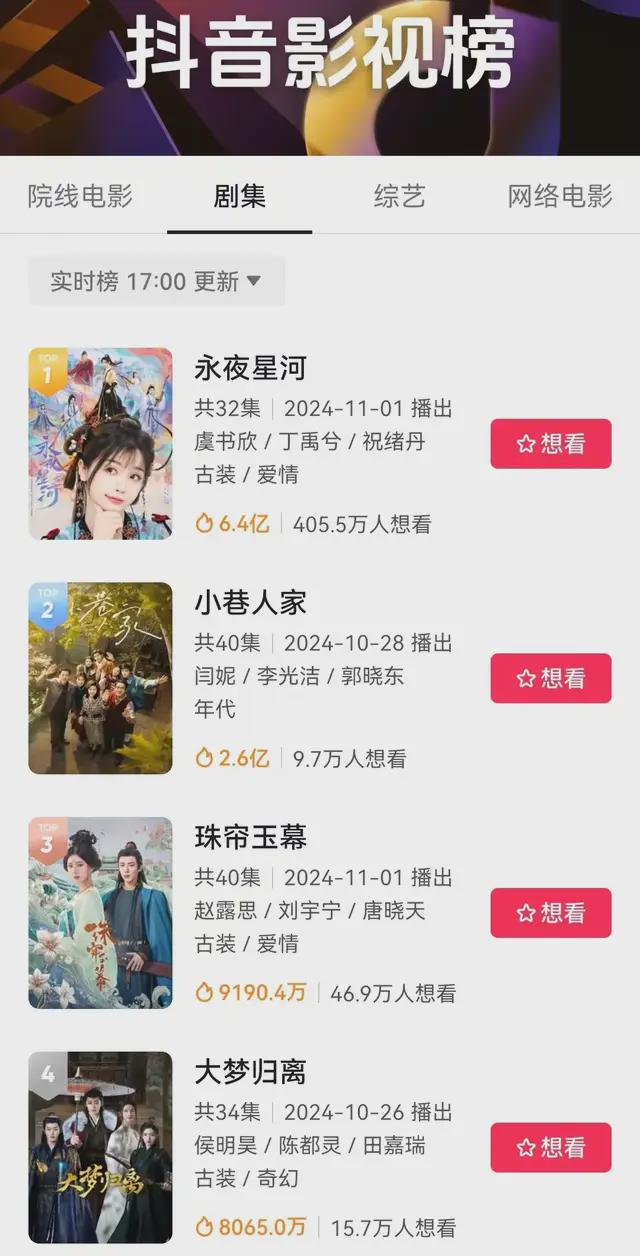Open the 网络电影 tab
Screen dimensions: 640x1256
pyautogui.click(x=559, y=196)
